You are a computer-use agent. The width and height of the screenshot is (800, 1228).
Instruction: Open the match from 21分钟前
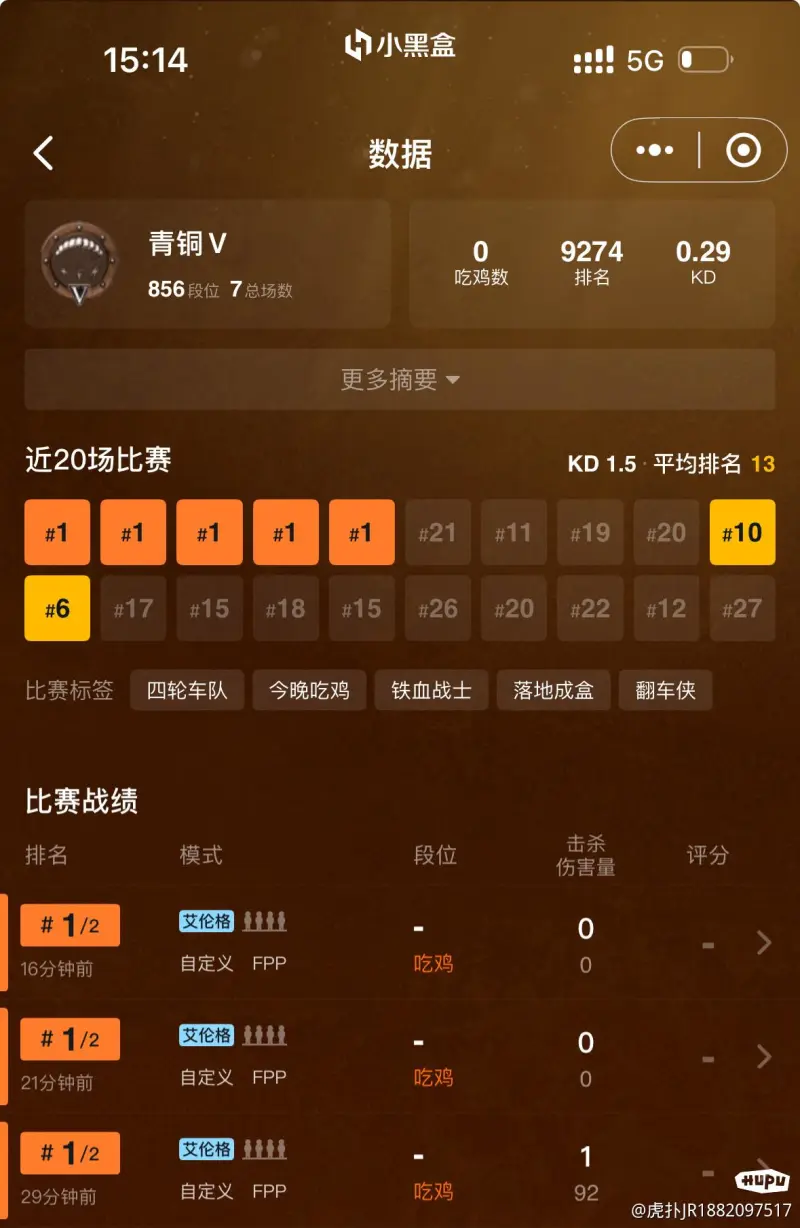click(400, 1057)
